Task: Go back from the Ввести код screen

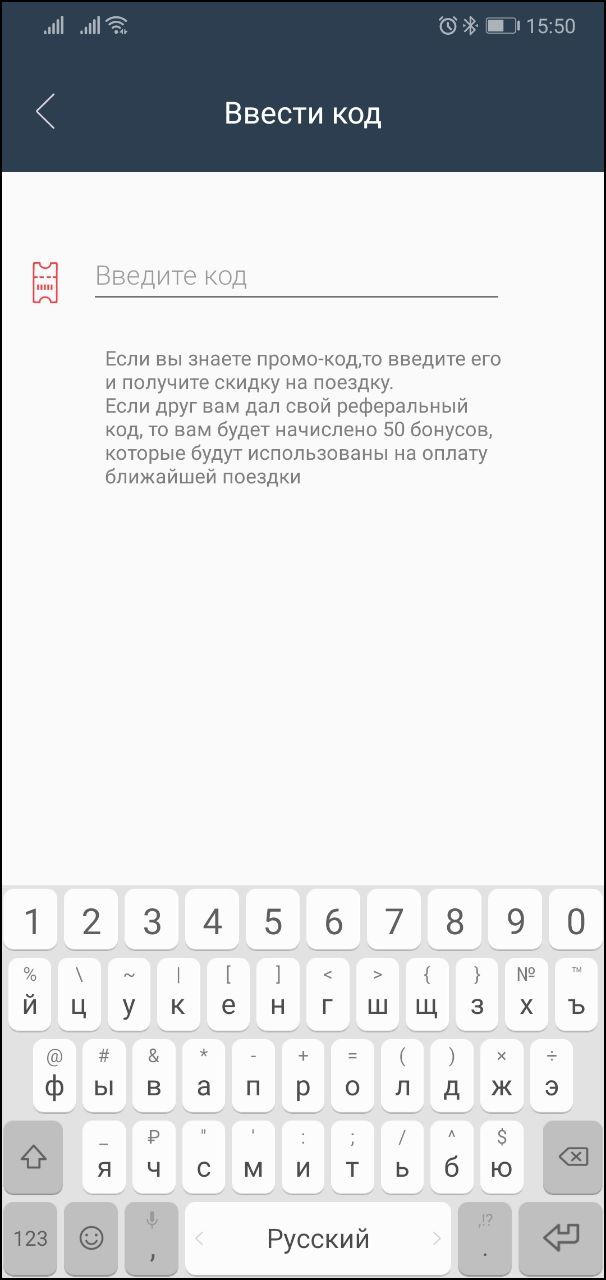Action: click(45, 112)
